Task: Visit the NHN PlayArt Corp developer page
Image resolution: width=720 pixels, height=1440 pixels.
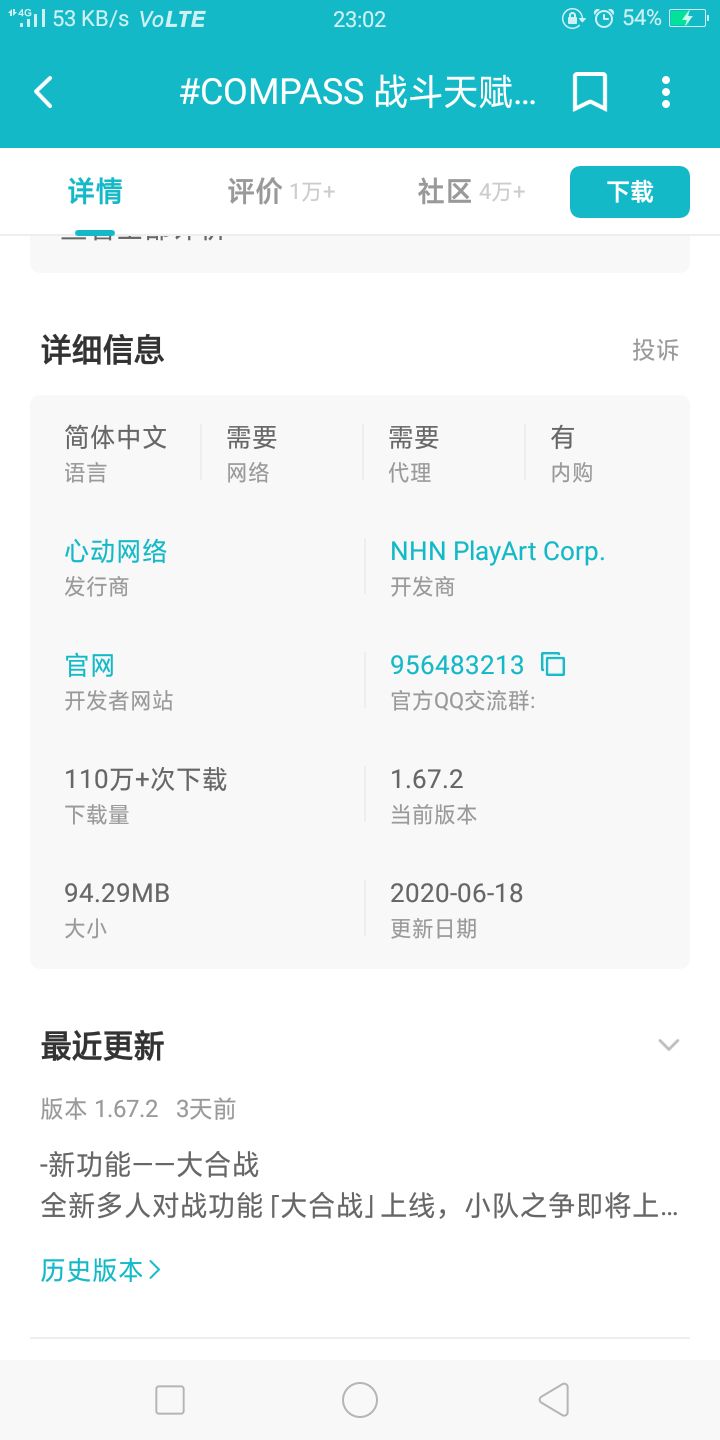Action: click(x=497, y=550)
